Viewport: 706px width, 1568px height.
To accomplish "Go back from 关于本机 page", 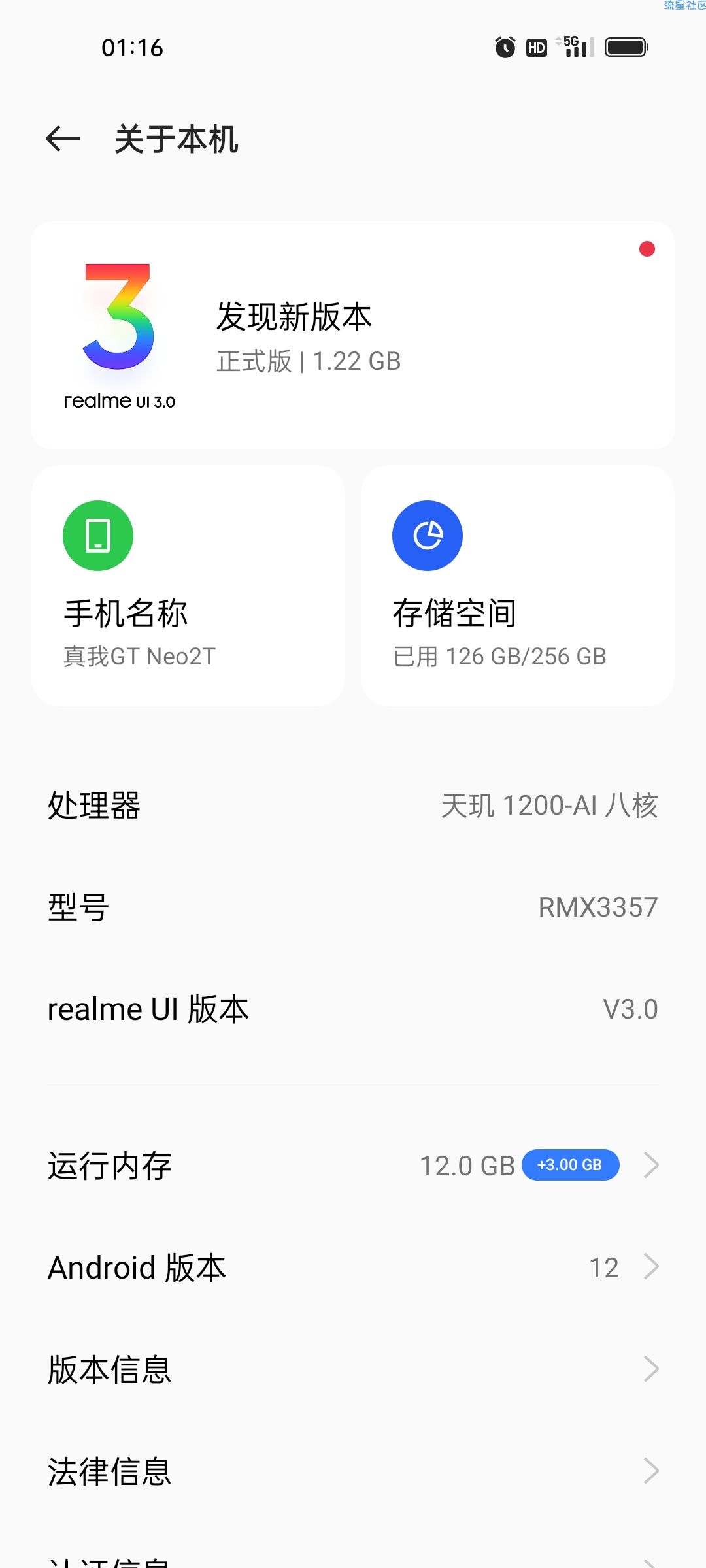I will pos(63,139).
